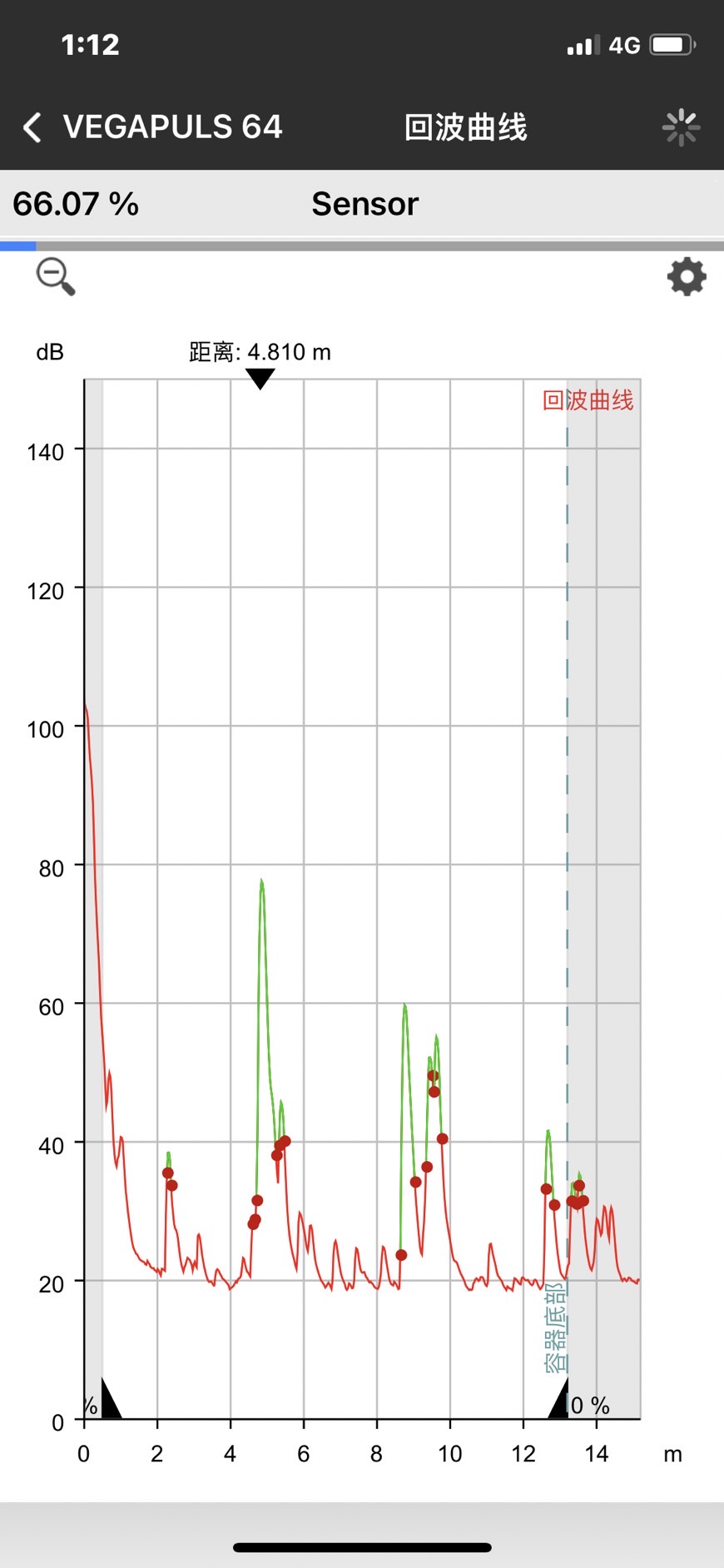Zoom out the echo curve chart
Screen dimensions: 724x1568
tap(55, 276)
